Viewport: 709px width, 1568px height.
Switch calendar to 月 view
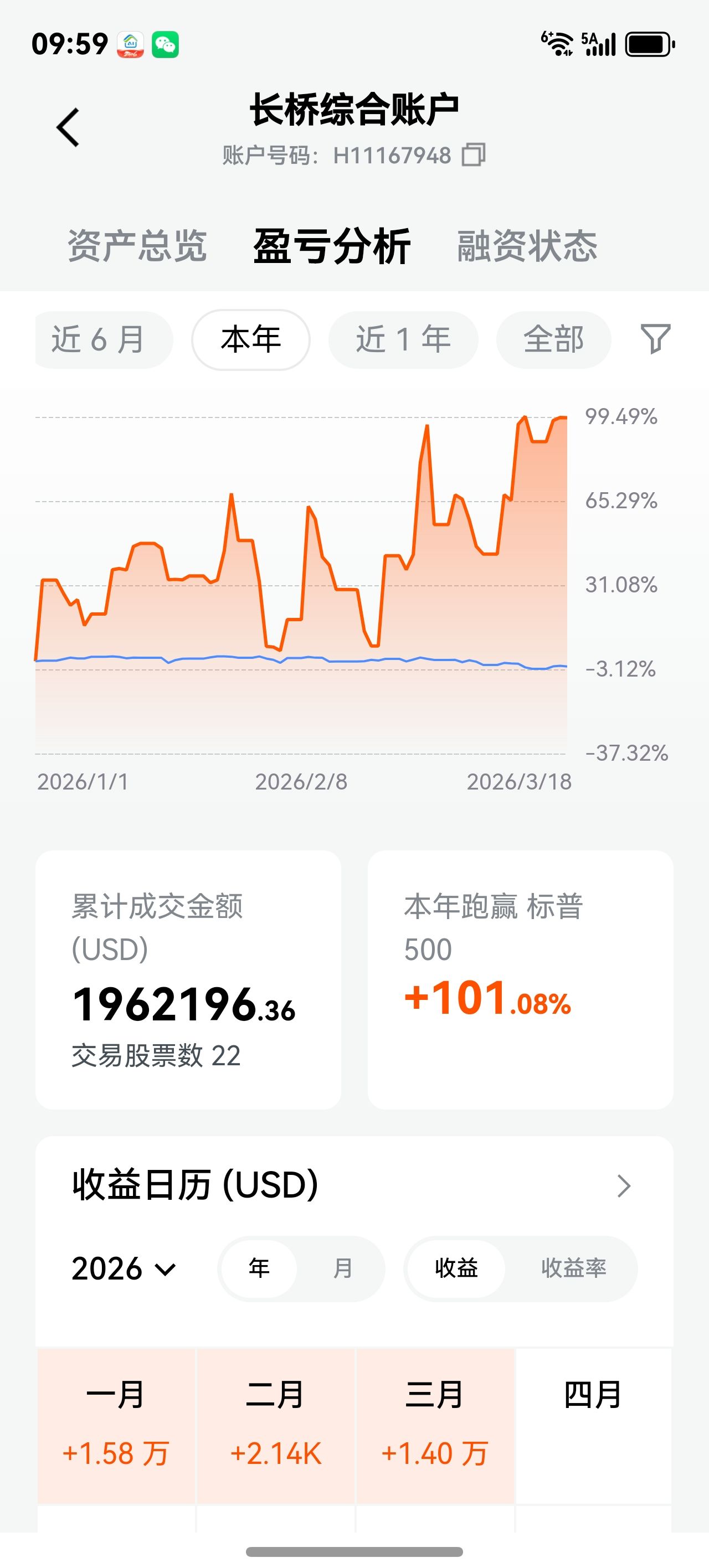342,1268
